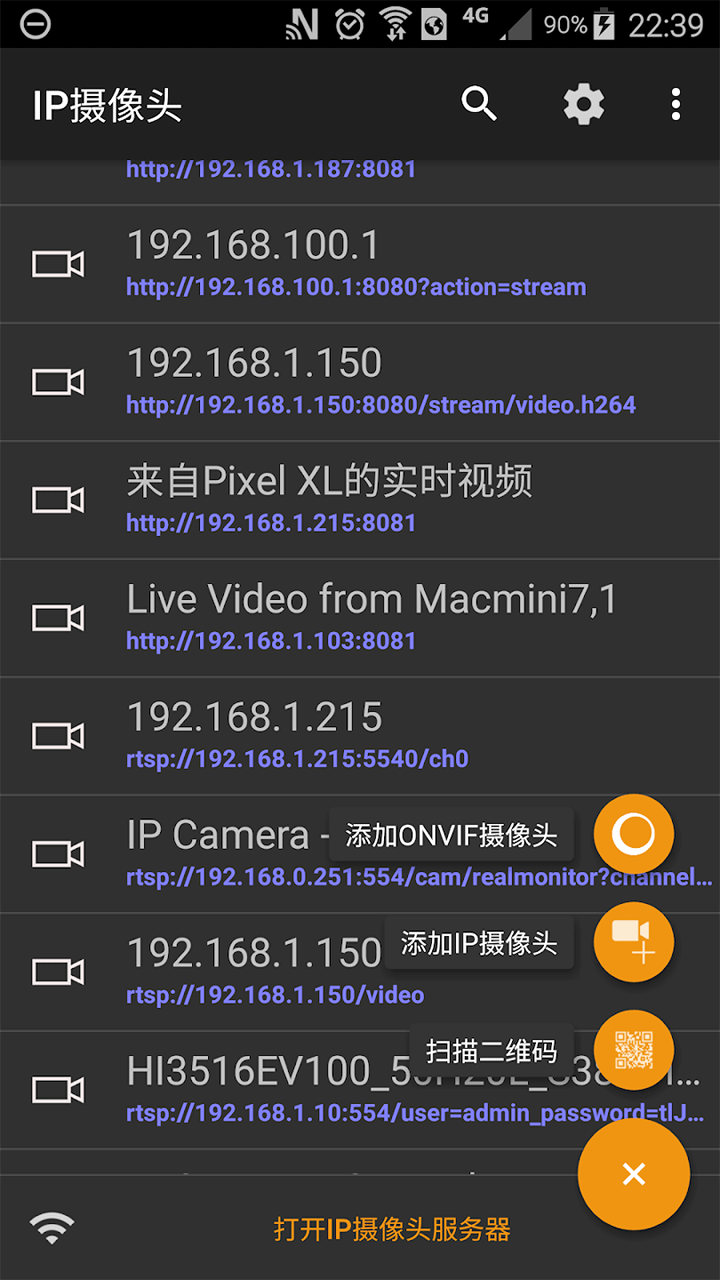
Task: Tap the 添加ONVIF摄像头 orange button
Action: click(x=633, y=834)
